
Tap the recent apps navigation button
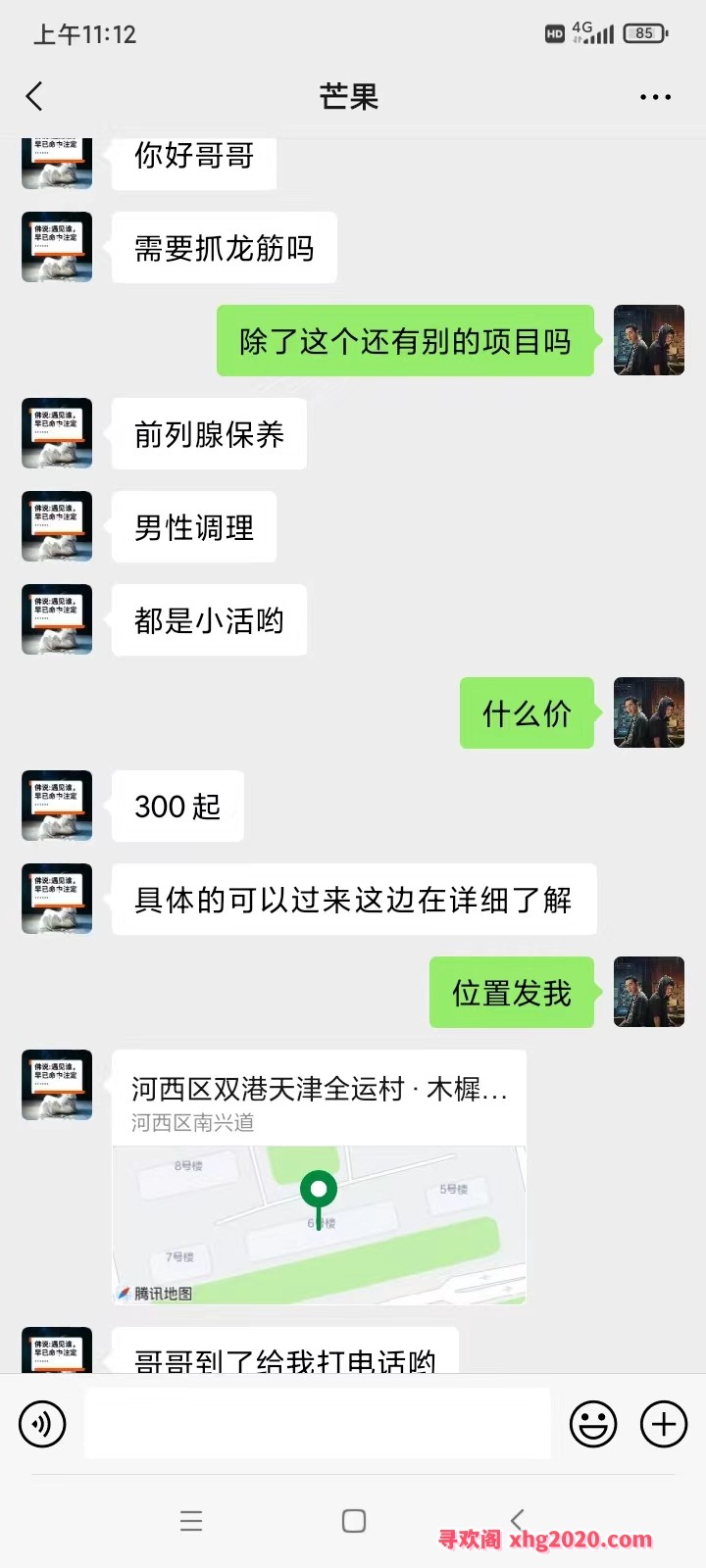(x=191, y=1520)
